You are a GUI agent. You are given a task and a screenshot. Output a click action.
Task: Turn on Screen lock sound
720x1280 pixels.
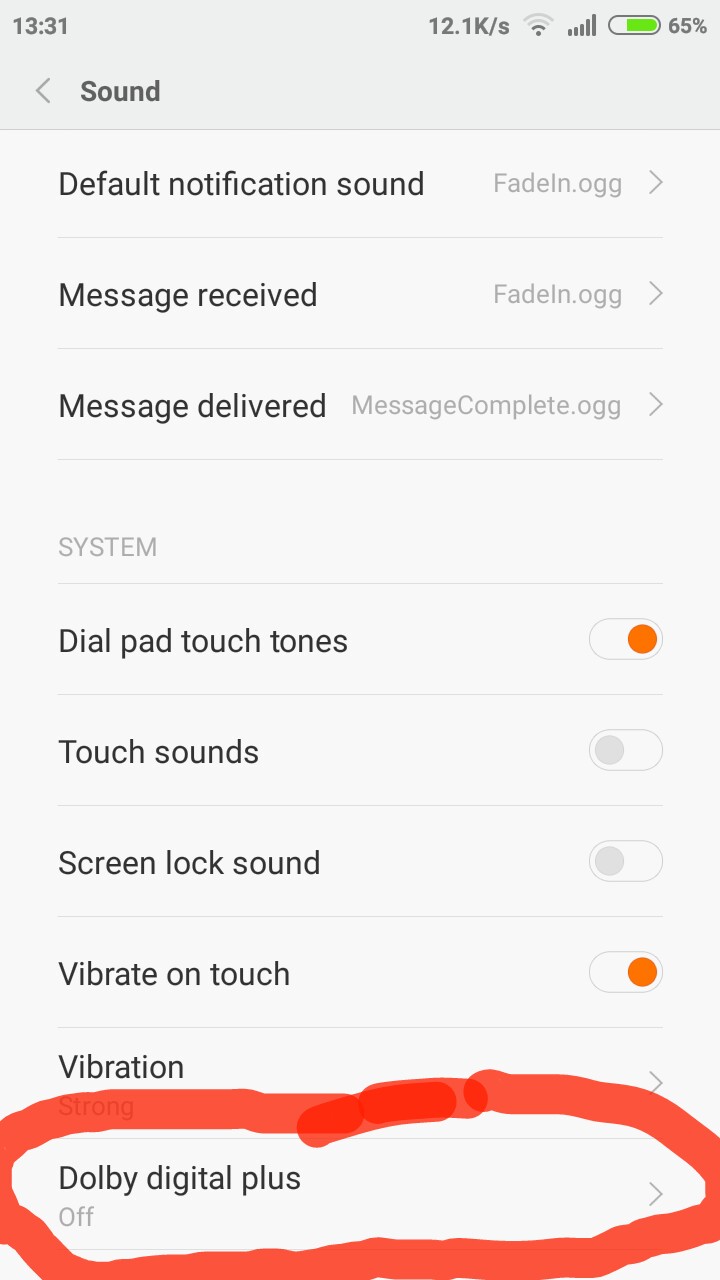coord(626,861)
